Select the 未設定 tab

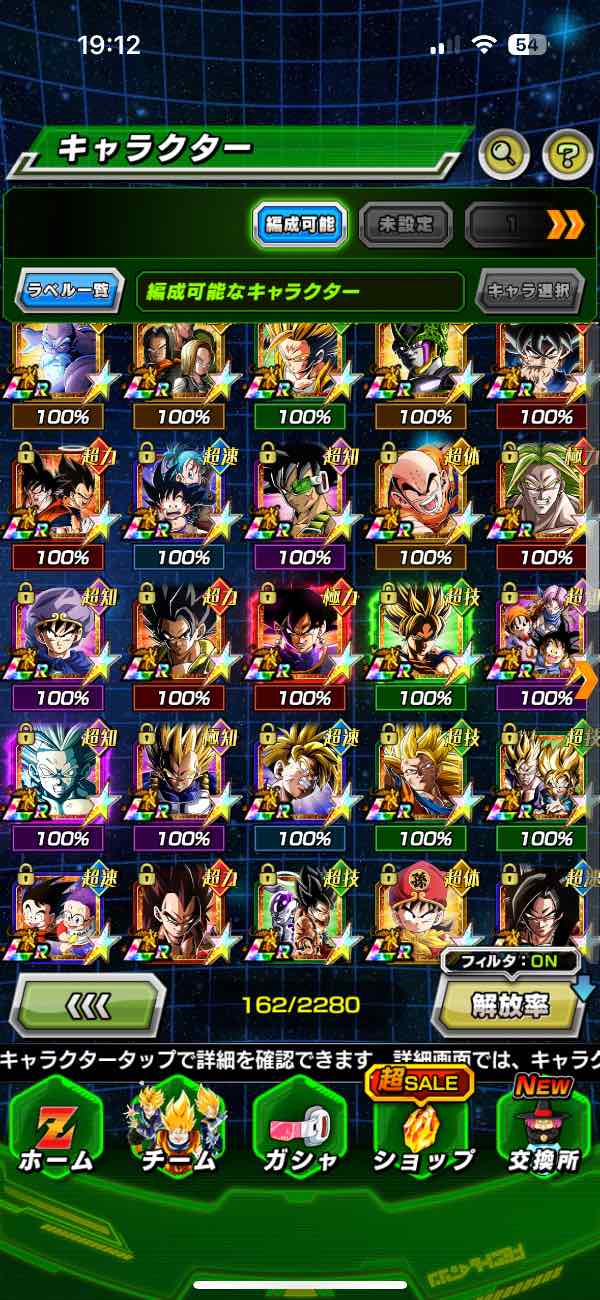[405, 224]
